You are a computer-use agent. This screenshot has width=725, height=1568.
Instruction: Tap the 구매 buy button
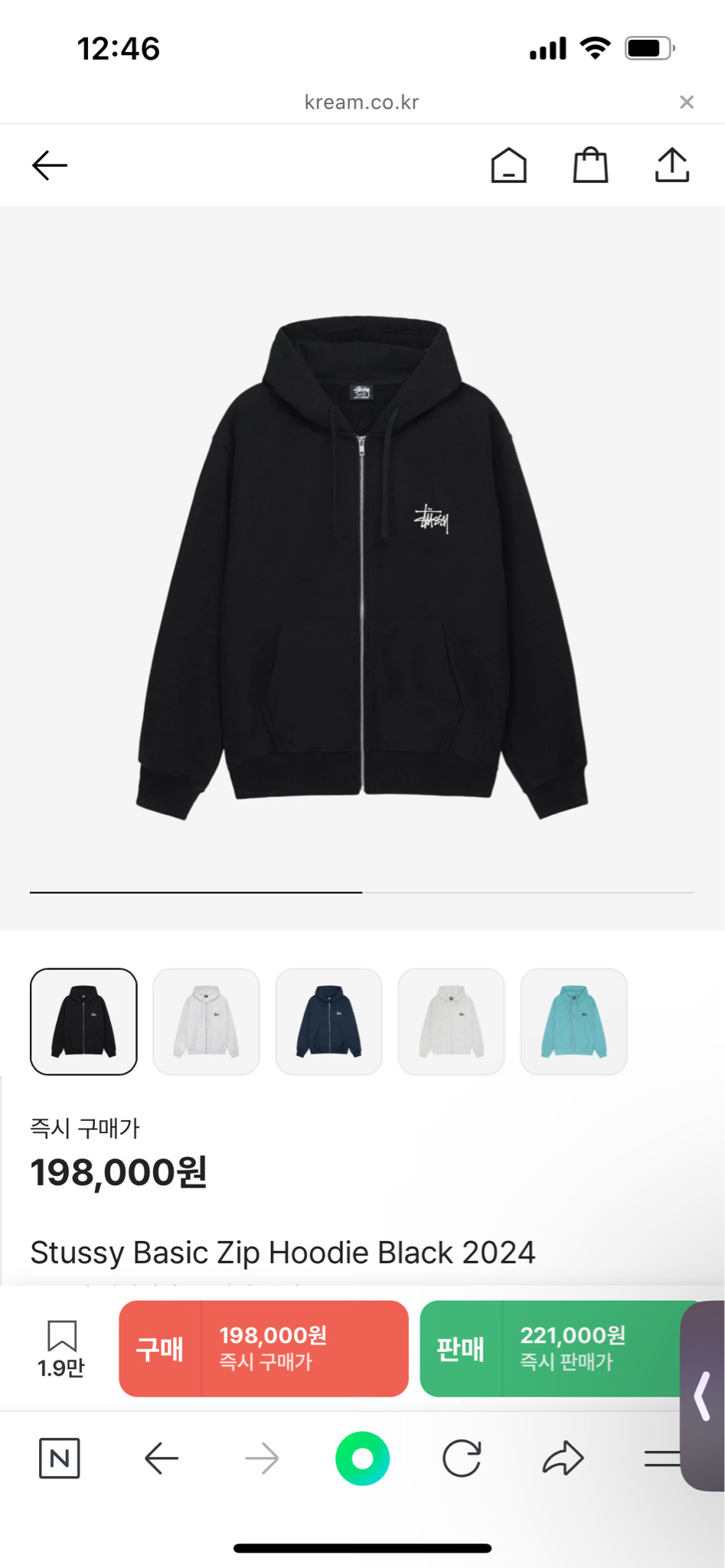pos(263,1349)
